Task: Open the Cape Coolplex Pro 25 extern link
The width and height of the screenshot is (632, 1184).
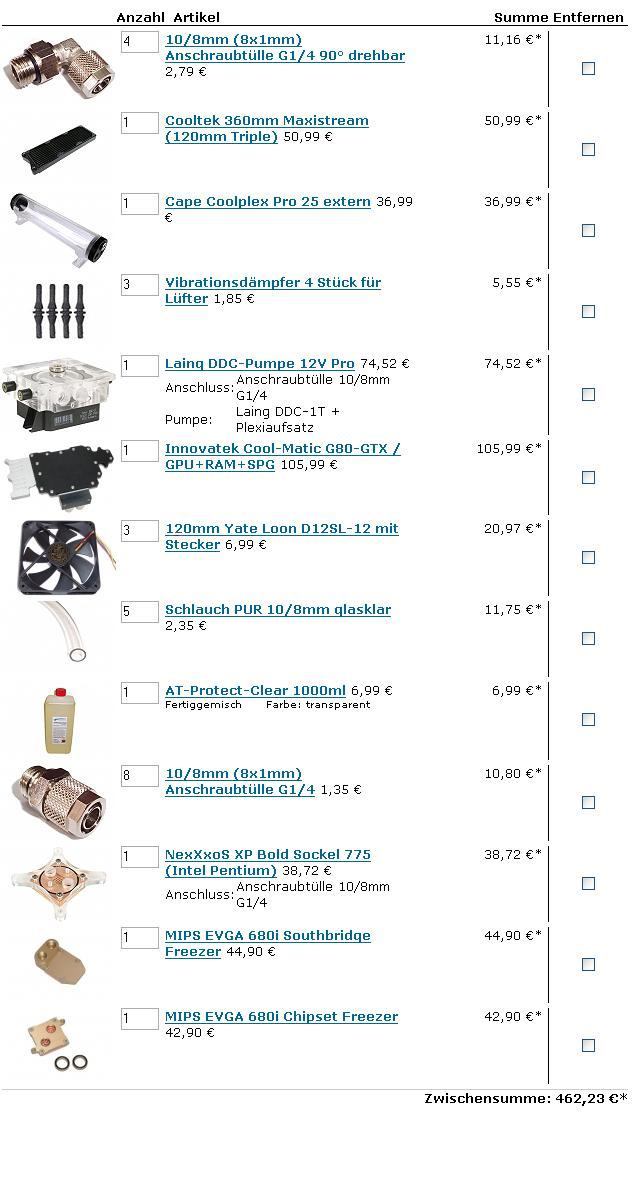Action: click(x=268, y=202)
